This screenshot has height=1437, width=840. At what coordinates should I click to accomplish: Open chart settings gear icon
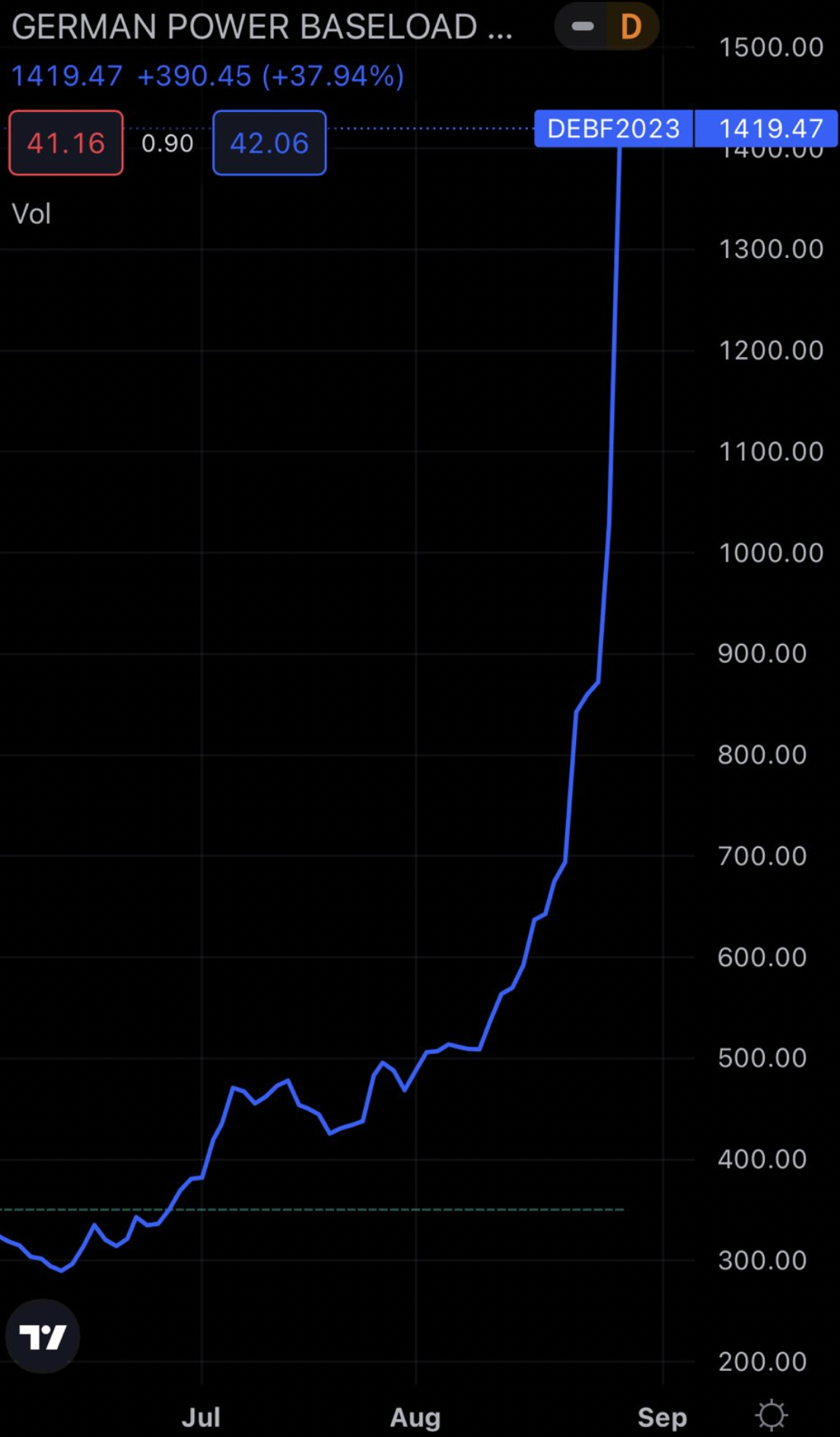pos(771,1414)
